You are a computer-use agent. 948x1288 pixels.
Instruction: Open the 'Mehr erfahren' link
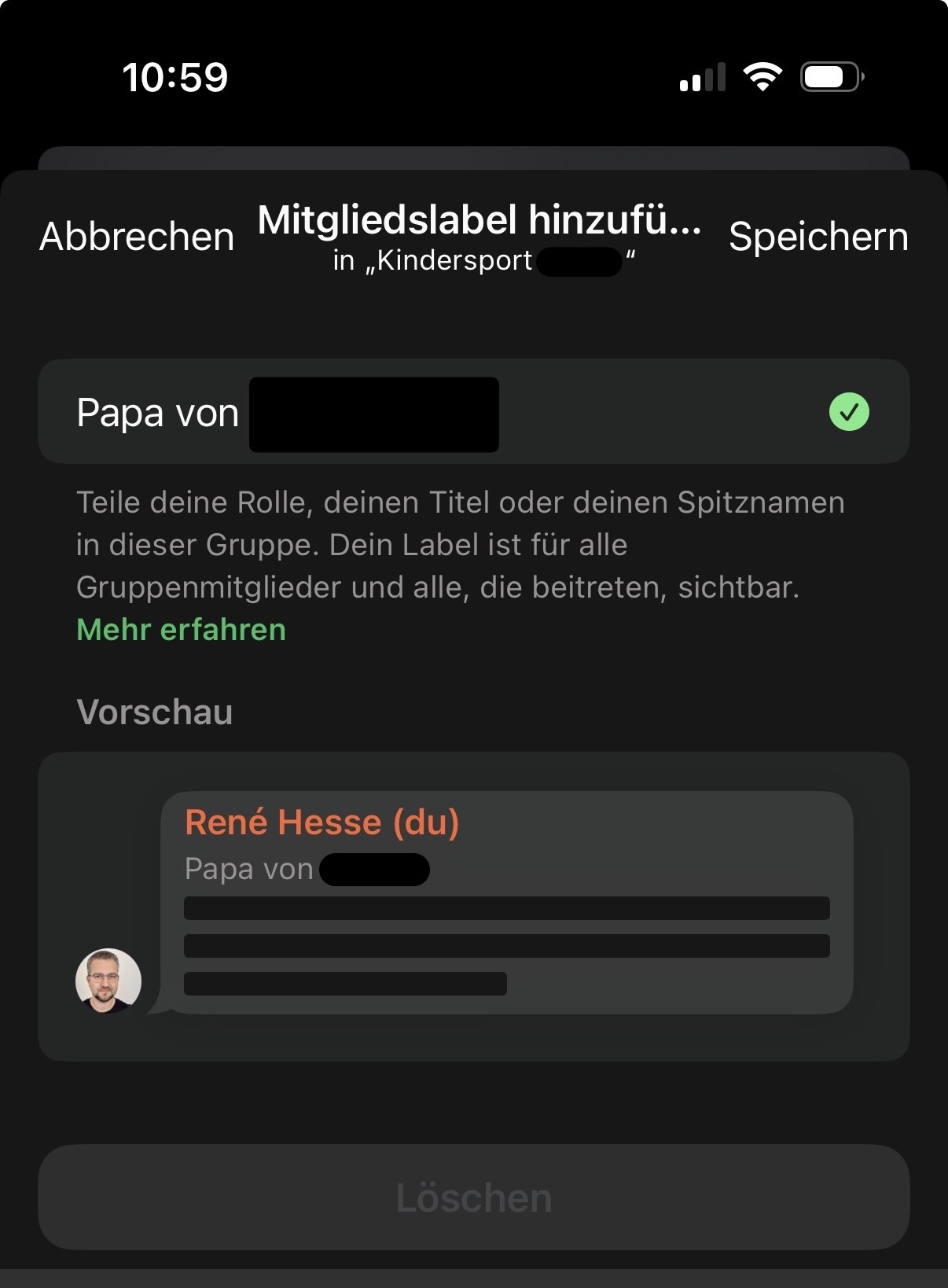181,630
